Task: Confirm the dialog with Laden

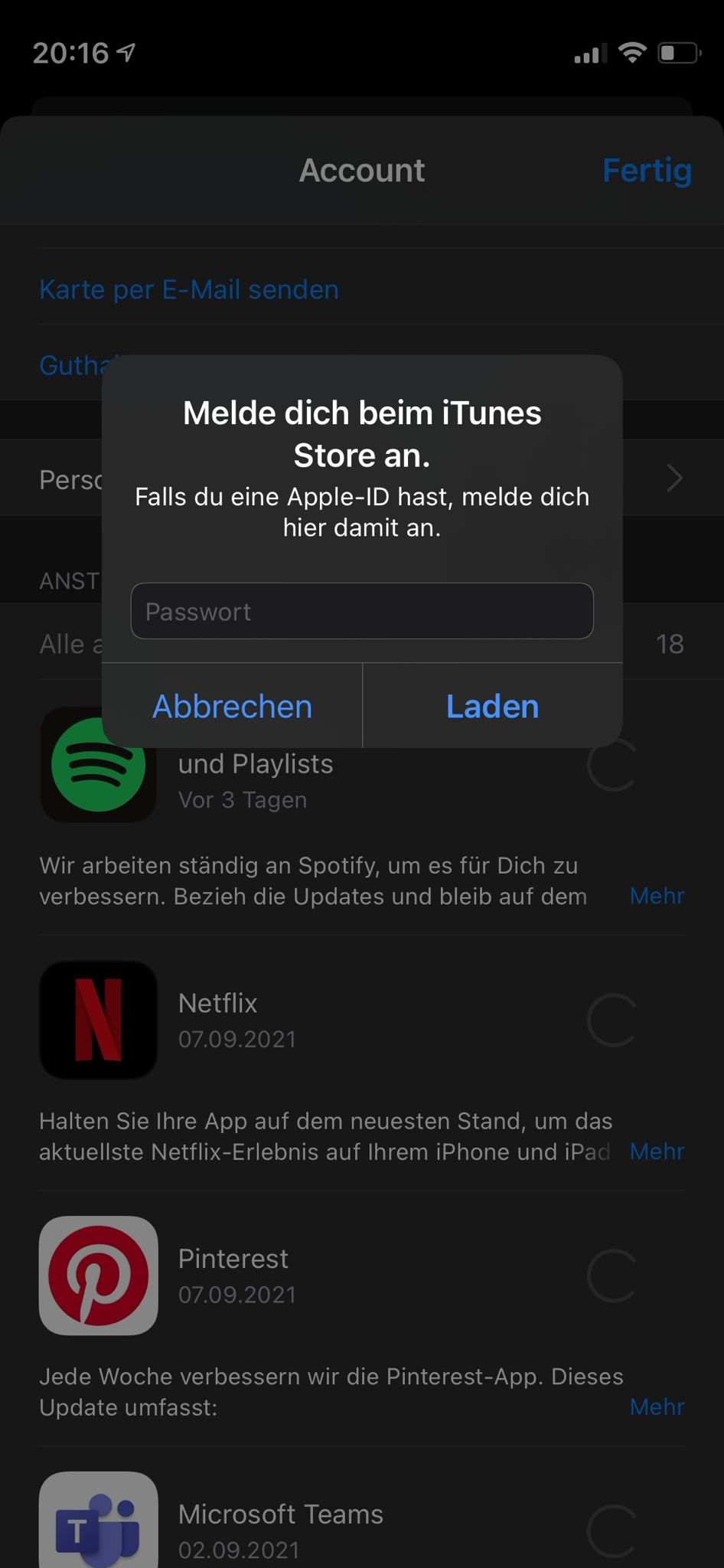Action: click(492, 706)
